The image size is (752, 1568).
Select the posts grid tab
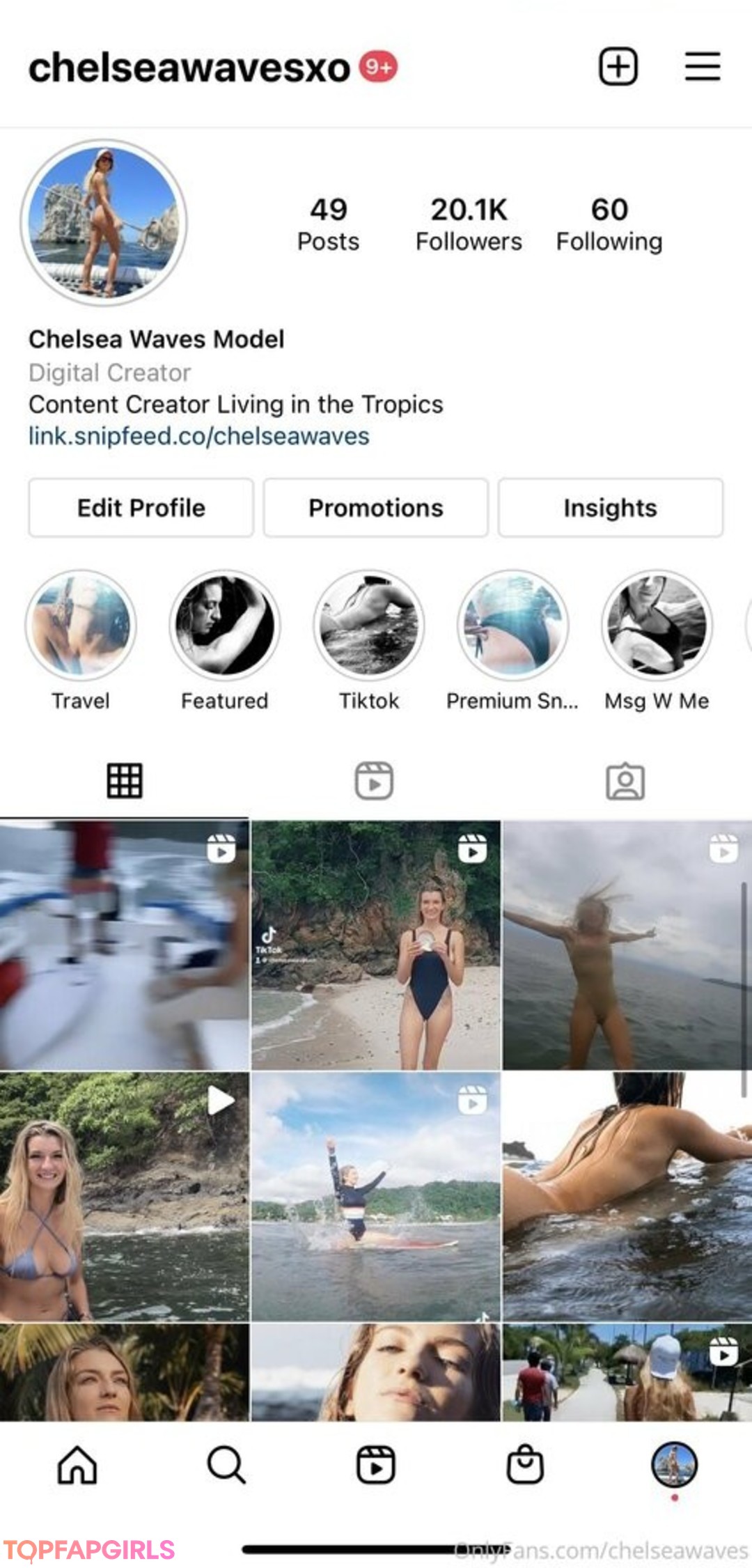click(125, 781)
